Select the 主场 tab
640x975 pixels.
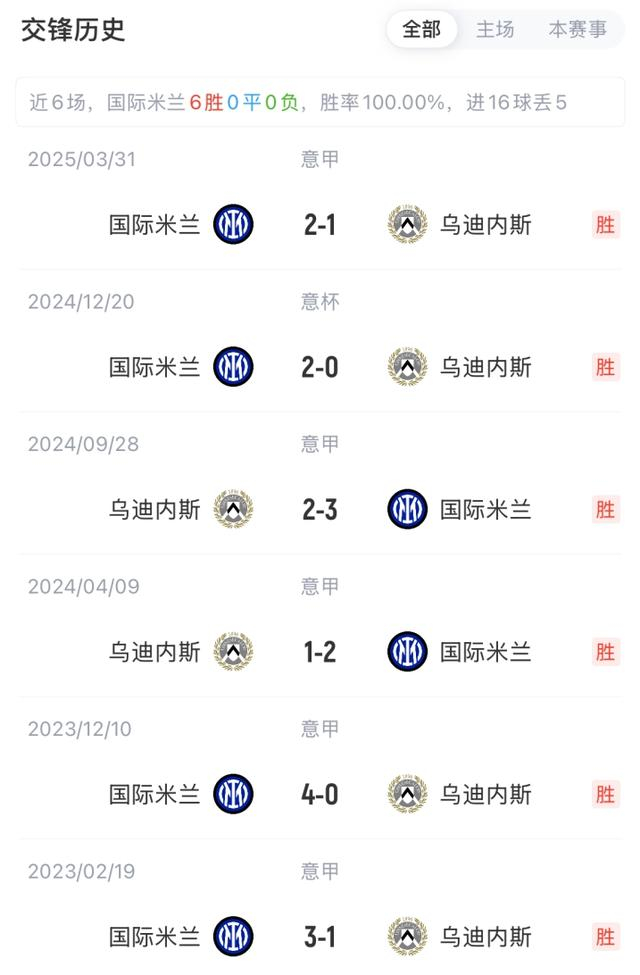[495, 30]
